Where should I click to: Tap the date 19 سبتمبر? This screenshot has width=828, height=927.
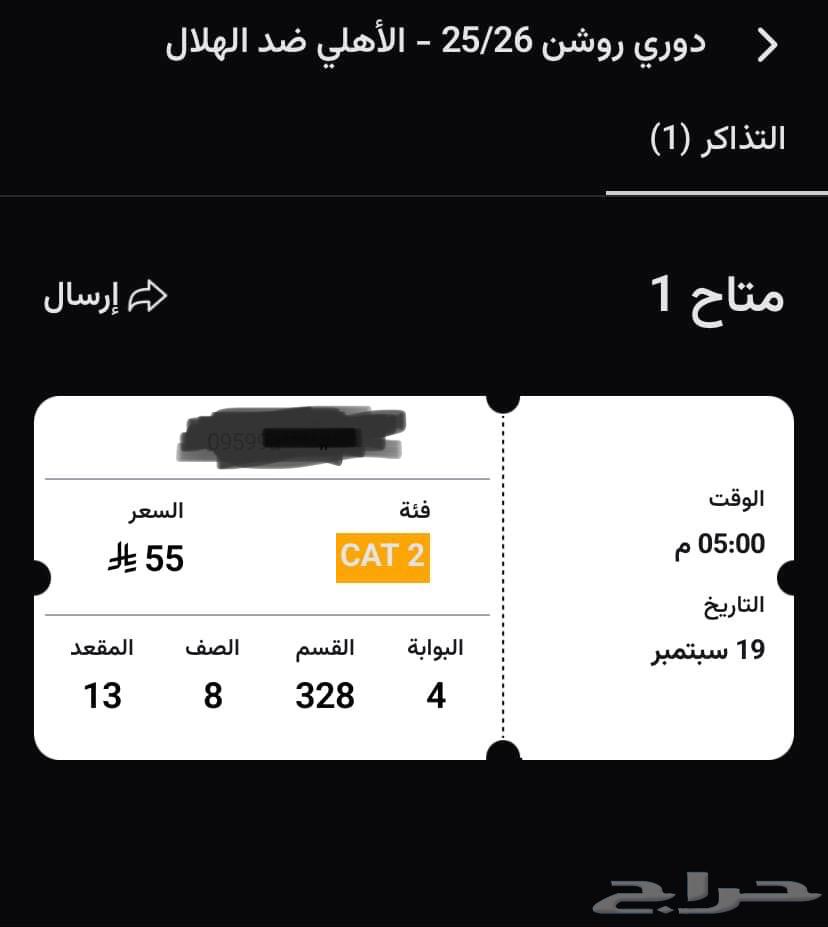tap(708, 650)
